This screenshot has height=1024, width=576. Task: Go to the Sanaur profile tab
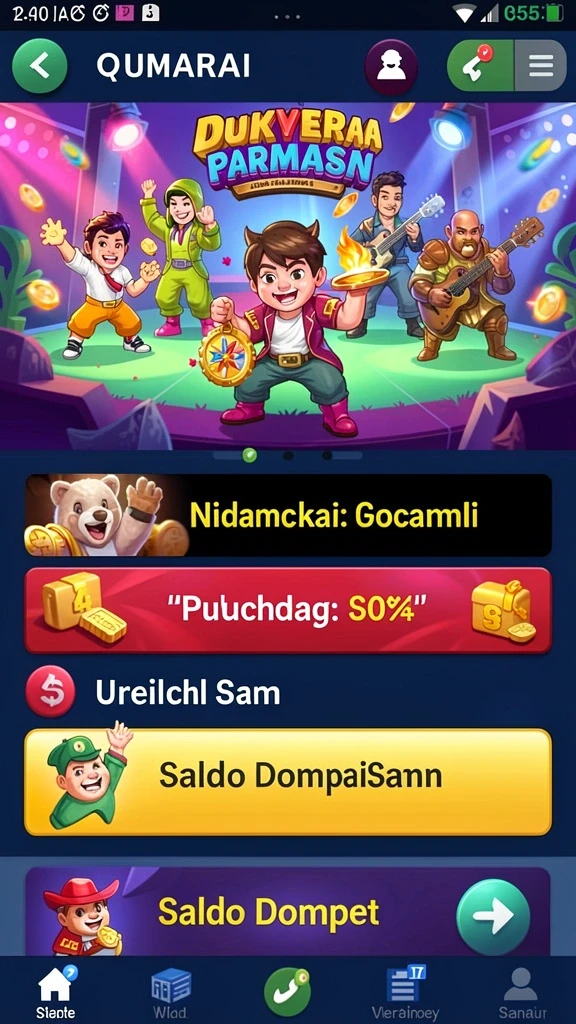[522, 993]
